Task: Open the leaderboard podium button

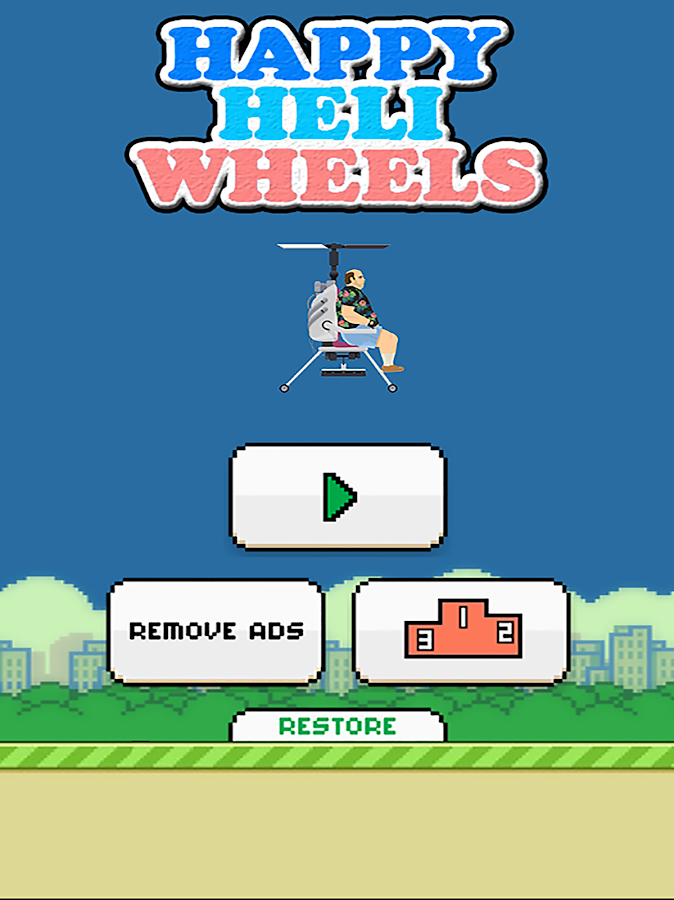Action: tap(462, 631)
